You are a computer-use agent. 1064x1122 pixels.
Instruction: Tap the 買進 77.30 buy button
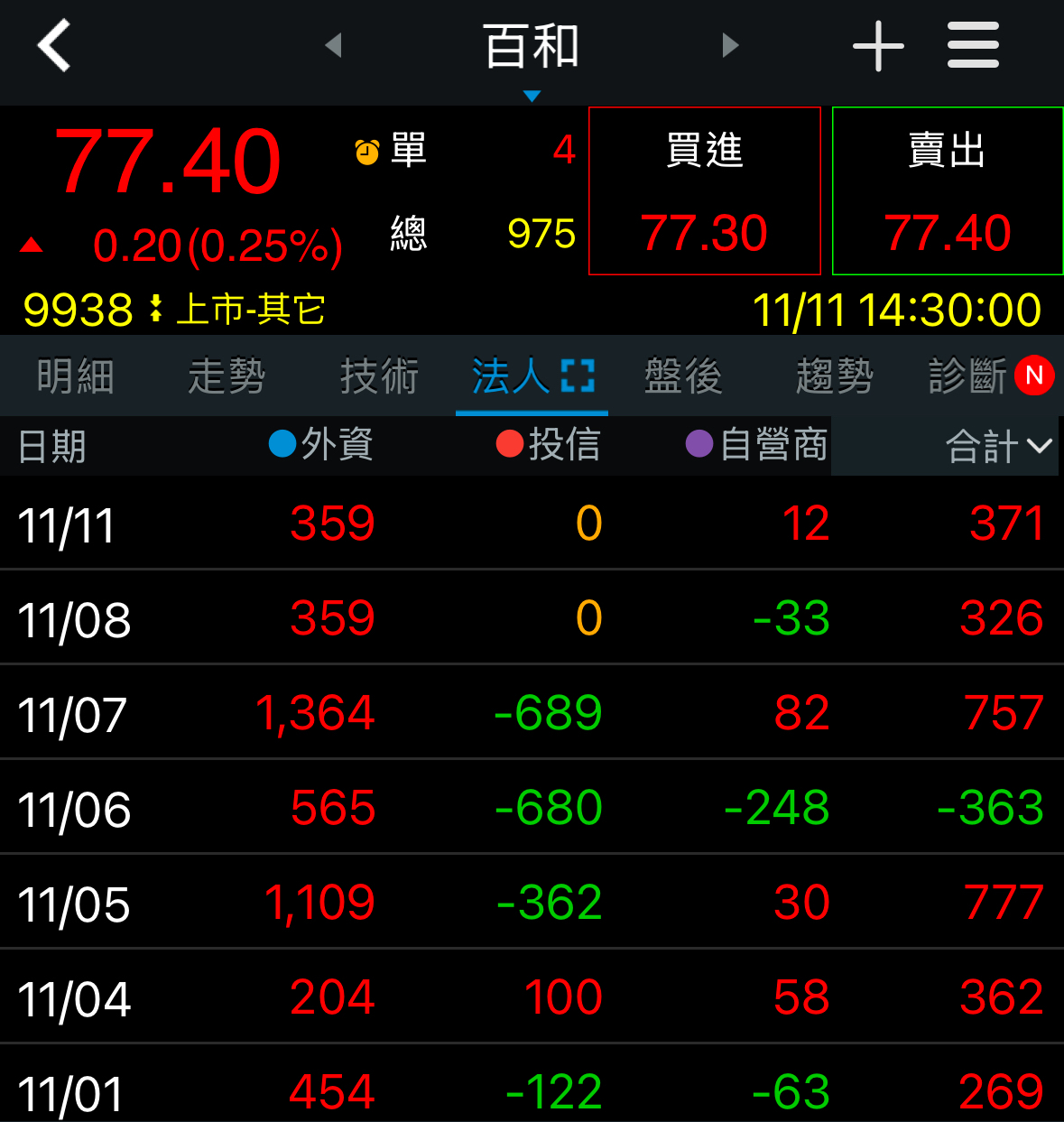(704, 190)
